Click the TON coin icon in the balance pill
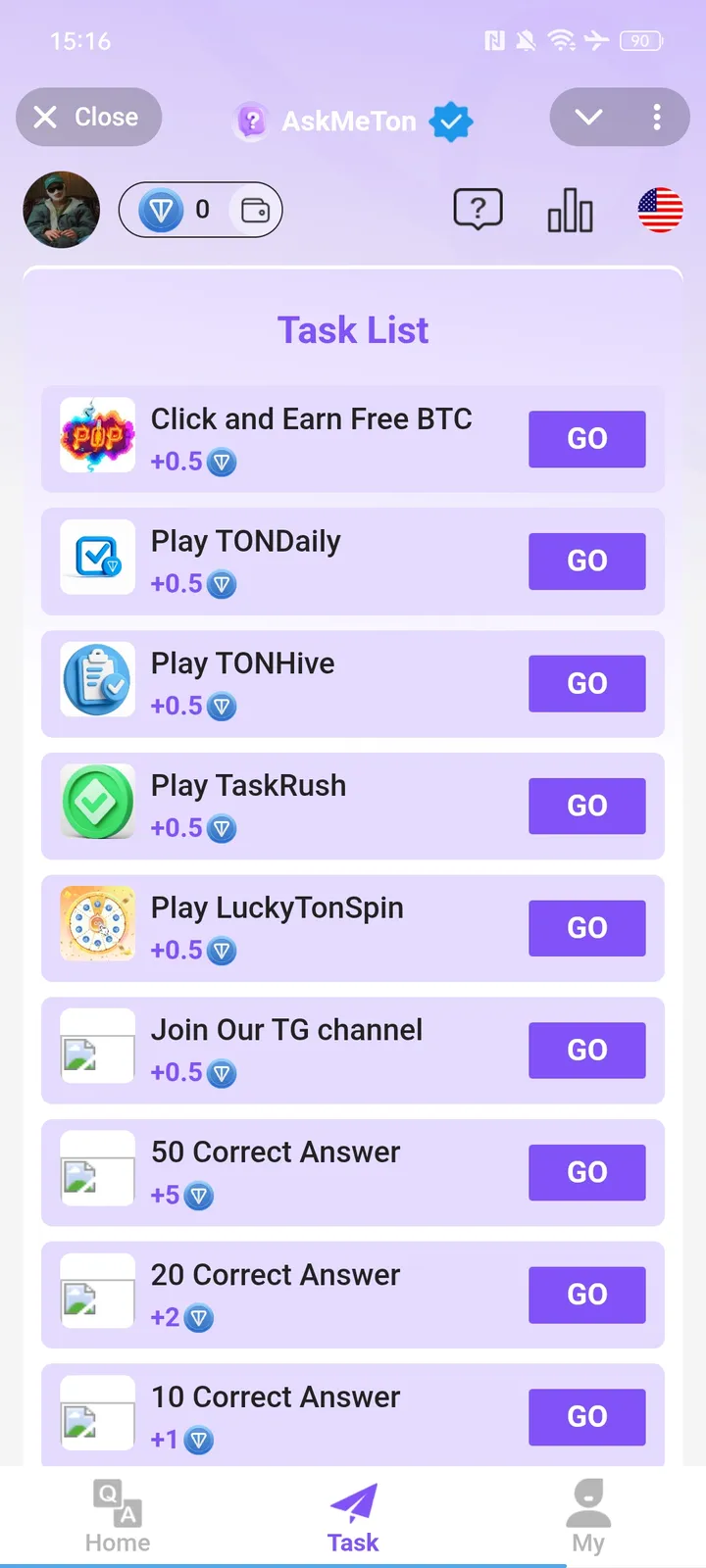The width and height of the screenshot is (706, 1568). [162, 209]
